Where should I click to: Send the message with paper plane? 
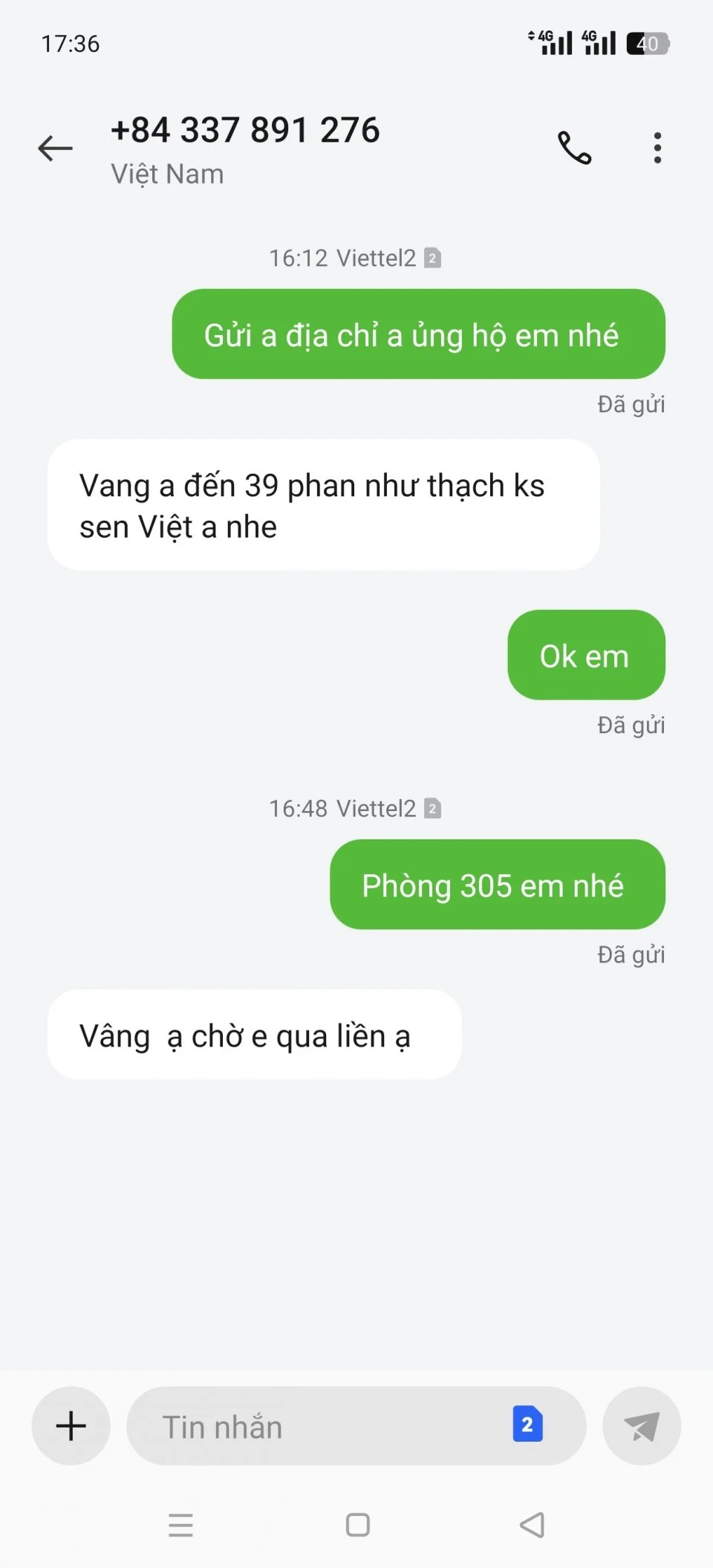click(x=642, y=1425)
